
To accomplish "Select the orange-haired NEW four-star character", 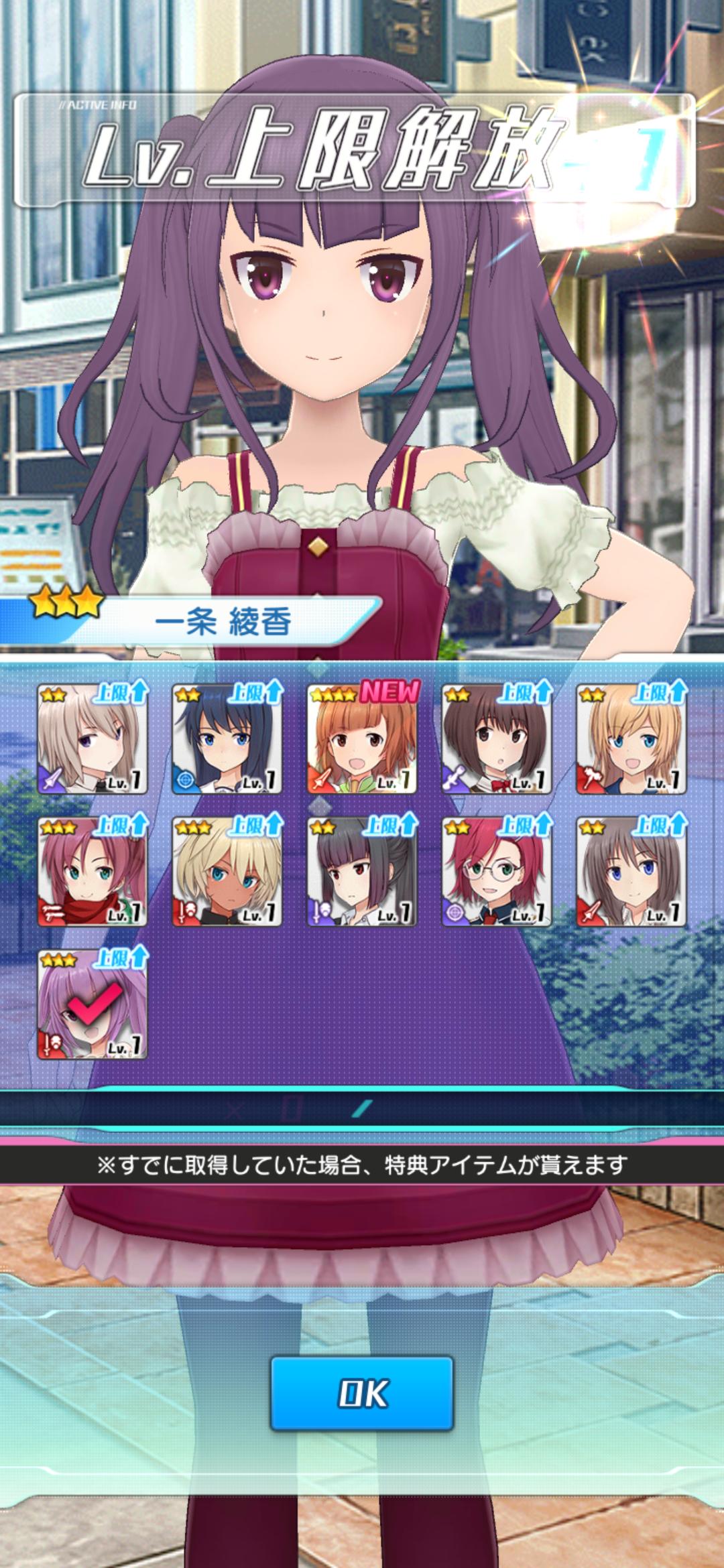I will tap(362, 738).
